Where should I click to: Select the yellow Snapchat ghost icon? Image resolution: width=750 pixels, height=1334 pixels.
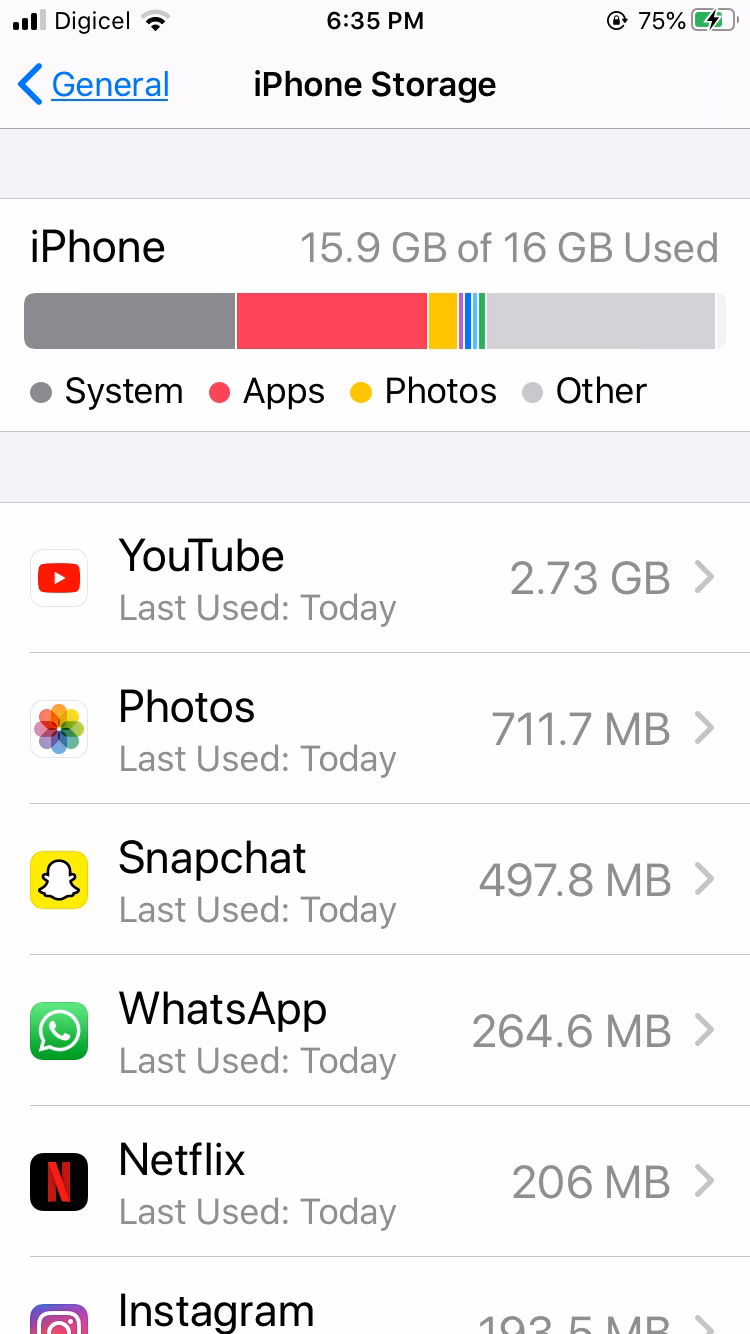[x=59, y=880]
